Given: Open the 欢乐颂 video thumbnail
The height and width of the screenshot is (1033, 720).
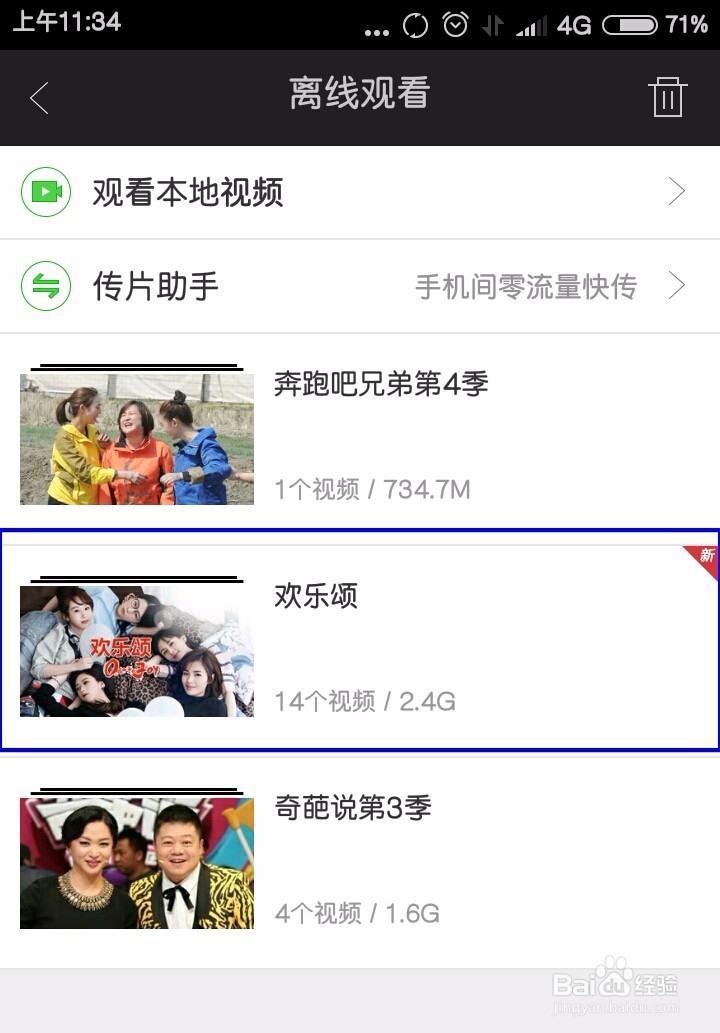Looking at the screenshot, I should click(x=136, y=648).
